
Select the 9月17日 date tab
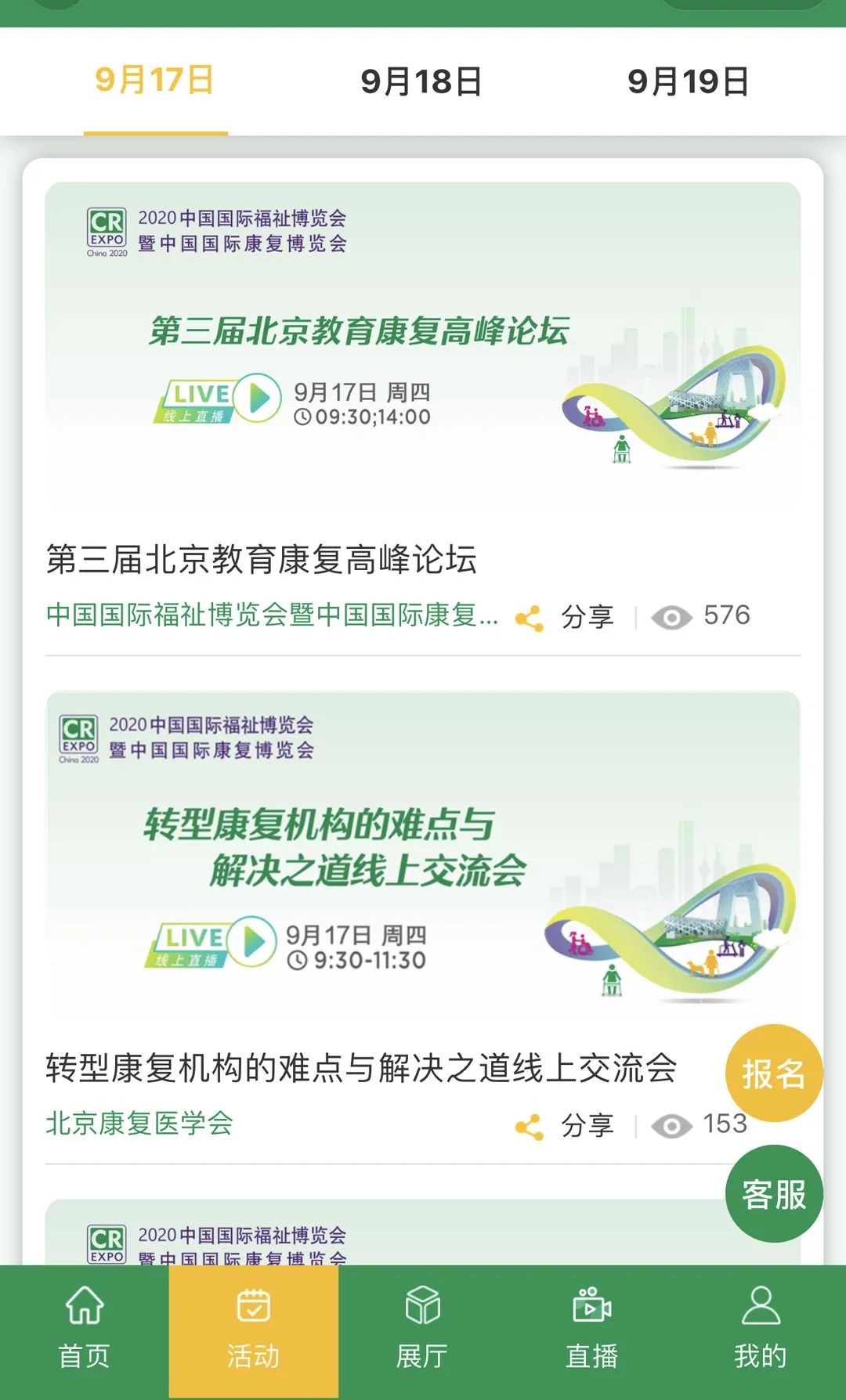[155, 81]
